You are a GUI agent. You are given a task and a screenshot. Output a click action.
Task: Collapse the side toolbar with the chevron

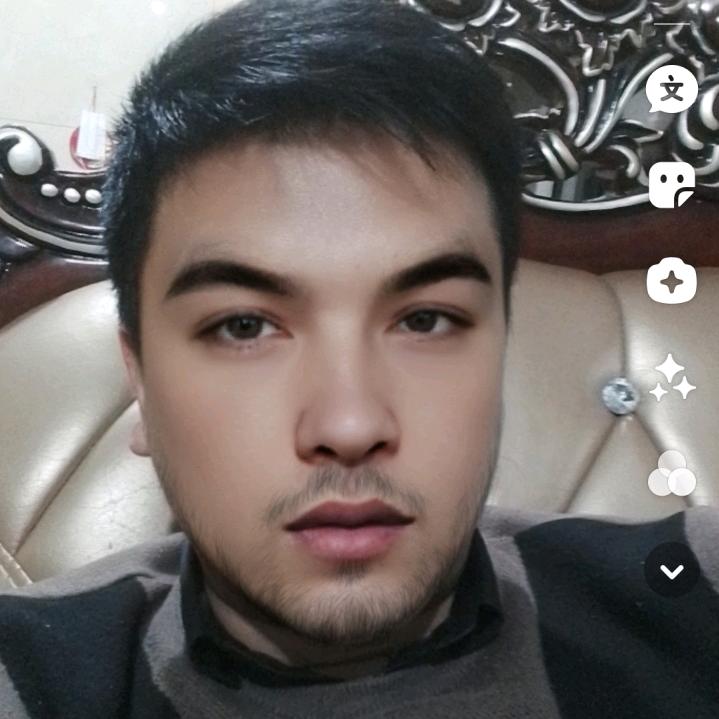pyautogui.click(x=672, y=569)
